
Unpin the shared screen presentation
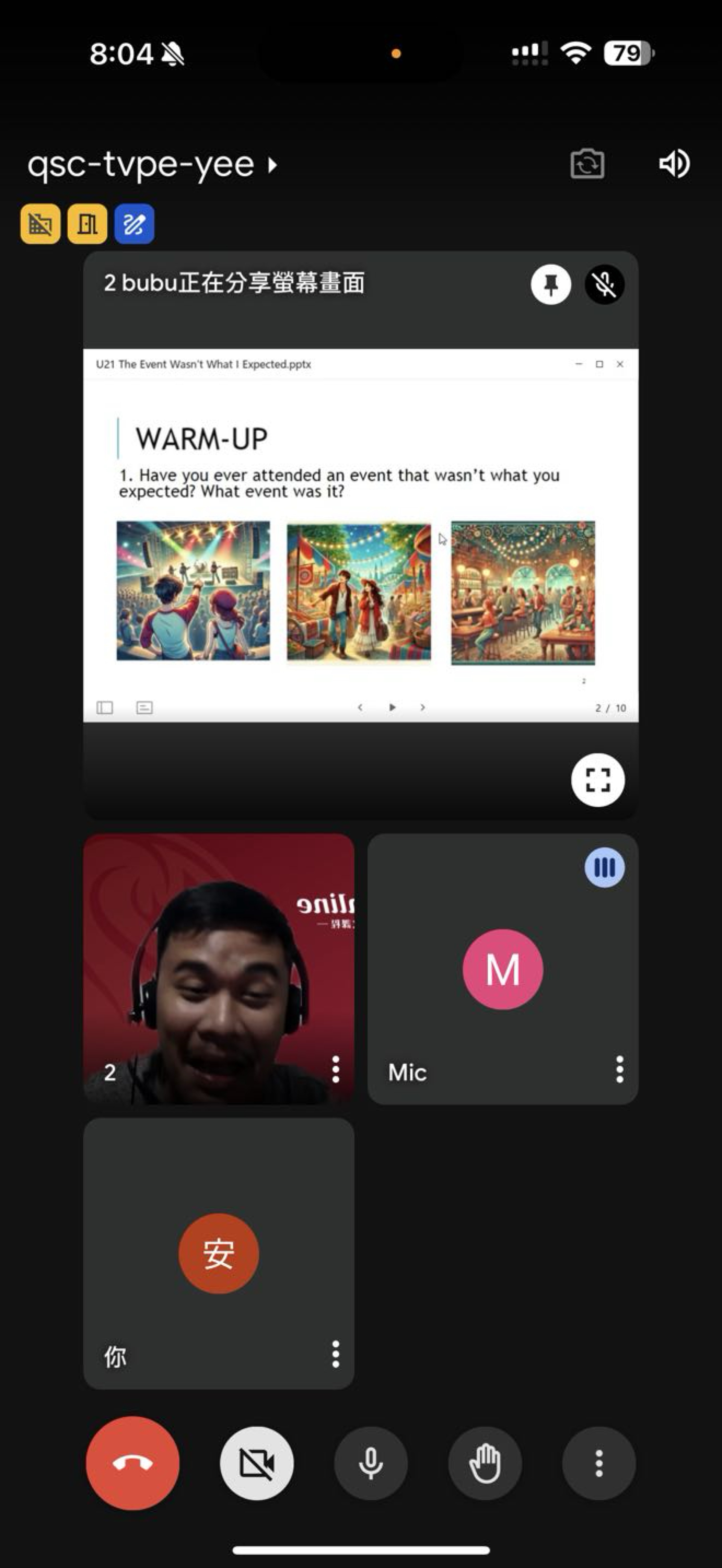pos(551,284)
